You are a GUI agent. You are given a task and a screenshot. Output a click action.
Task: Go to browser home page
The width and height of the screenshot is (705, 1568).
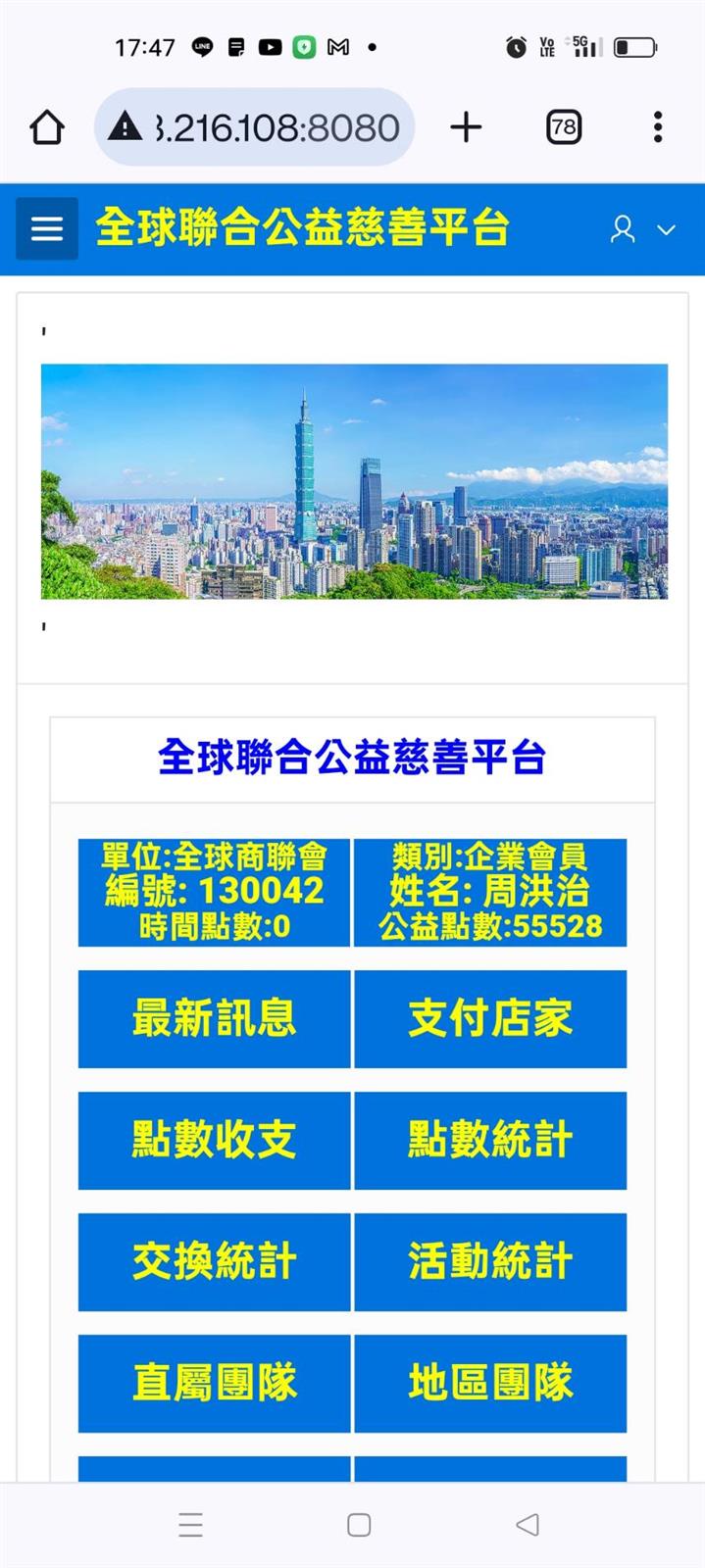(x=47, y=127)
